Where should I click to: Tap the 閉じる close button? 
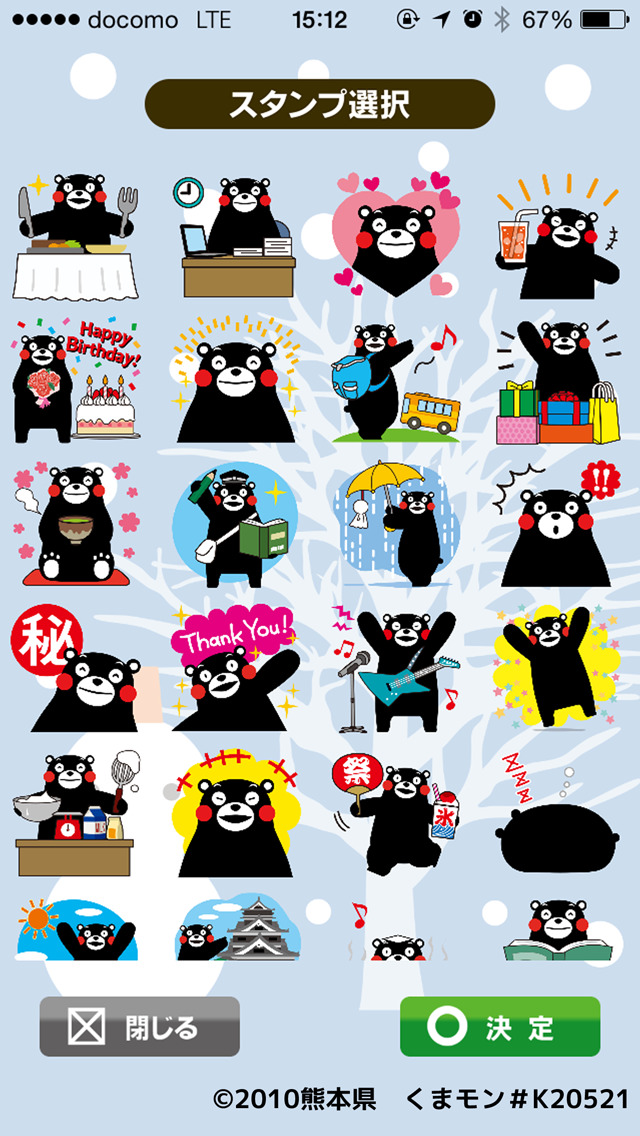[139, 1027]
